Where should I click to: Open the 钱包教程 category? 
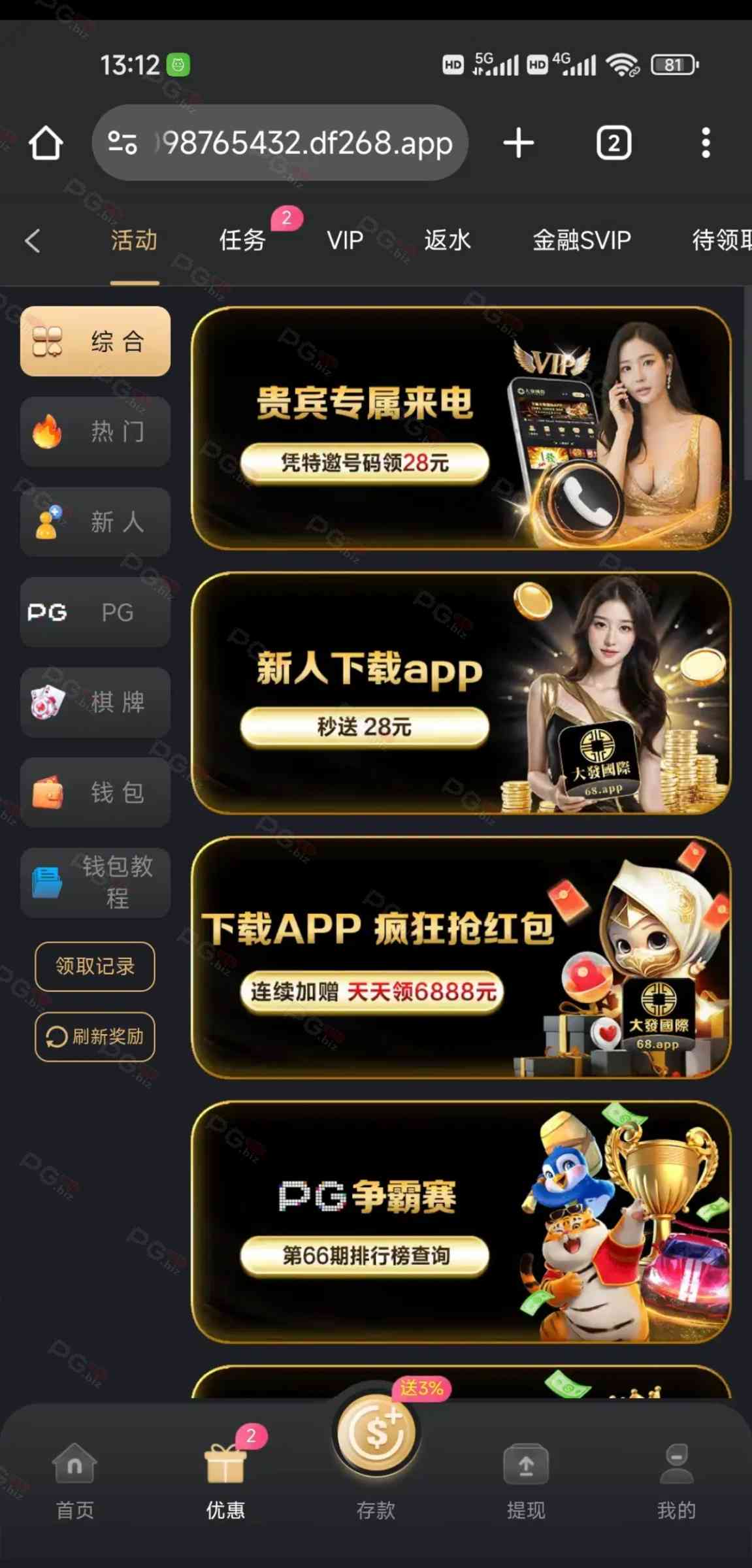point(95,882)
